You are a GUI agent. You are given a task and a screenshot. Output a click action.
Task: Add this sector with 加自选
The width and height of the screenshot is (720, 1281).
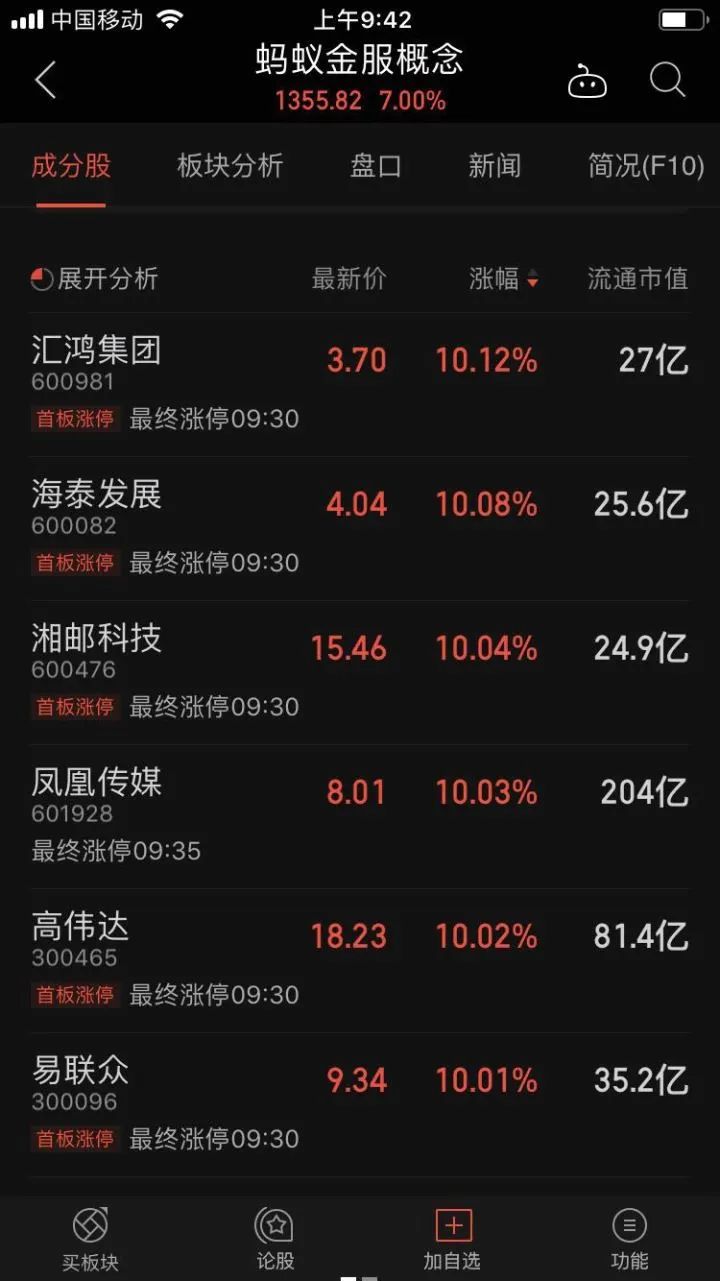[453, 1239]
